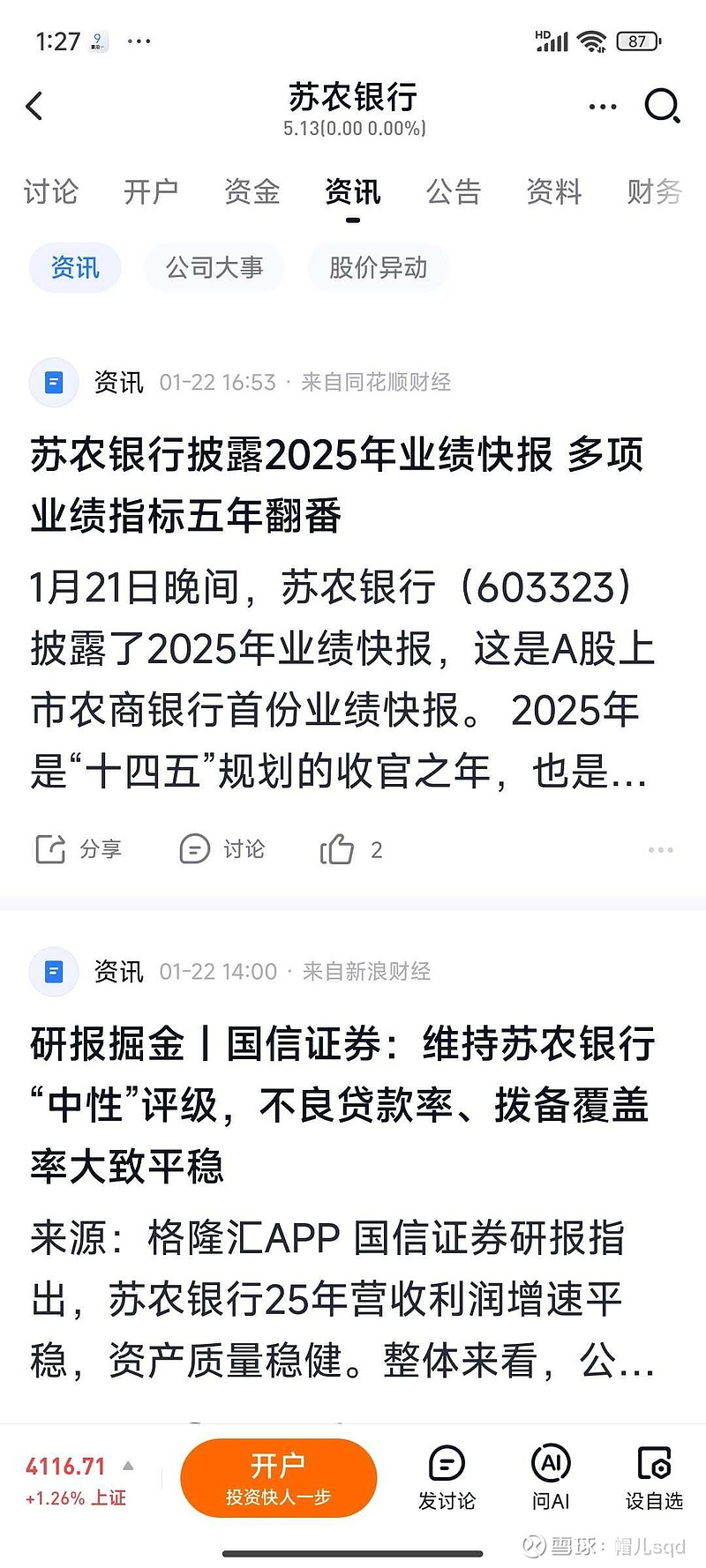Viewport: 706px width, 1568px height.
Task: Switch to the 公告 tab
Action: click(454, 192)
